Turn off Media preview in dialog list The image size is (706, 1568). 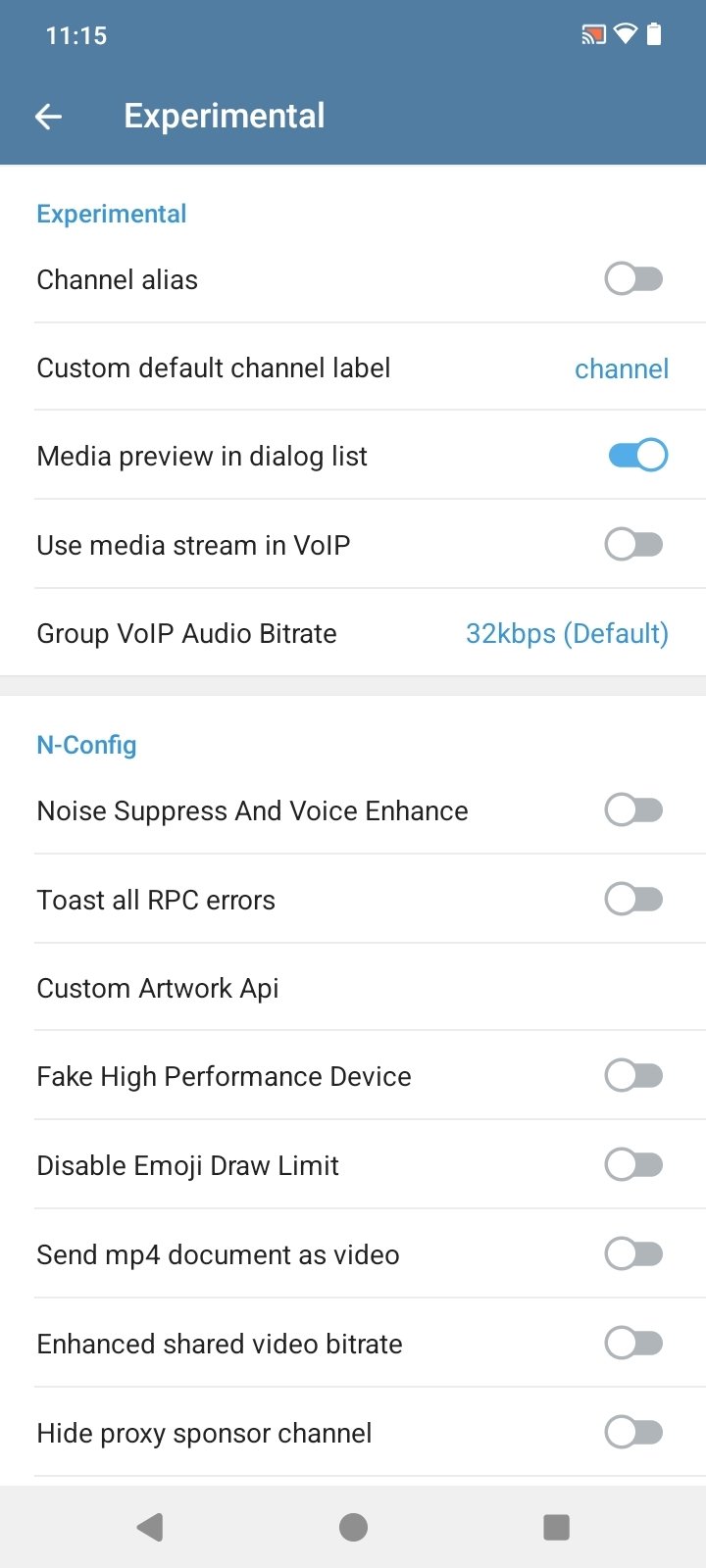637,456
